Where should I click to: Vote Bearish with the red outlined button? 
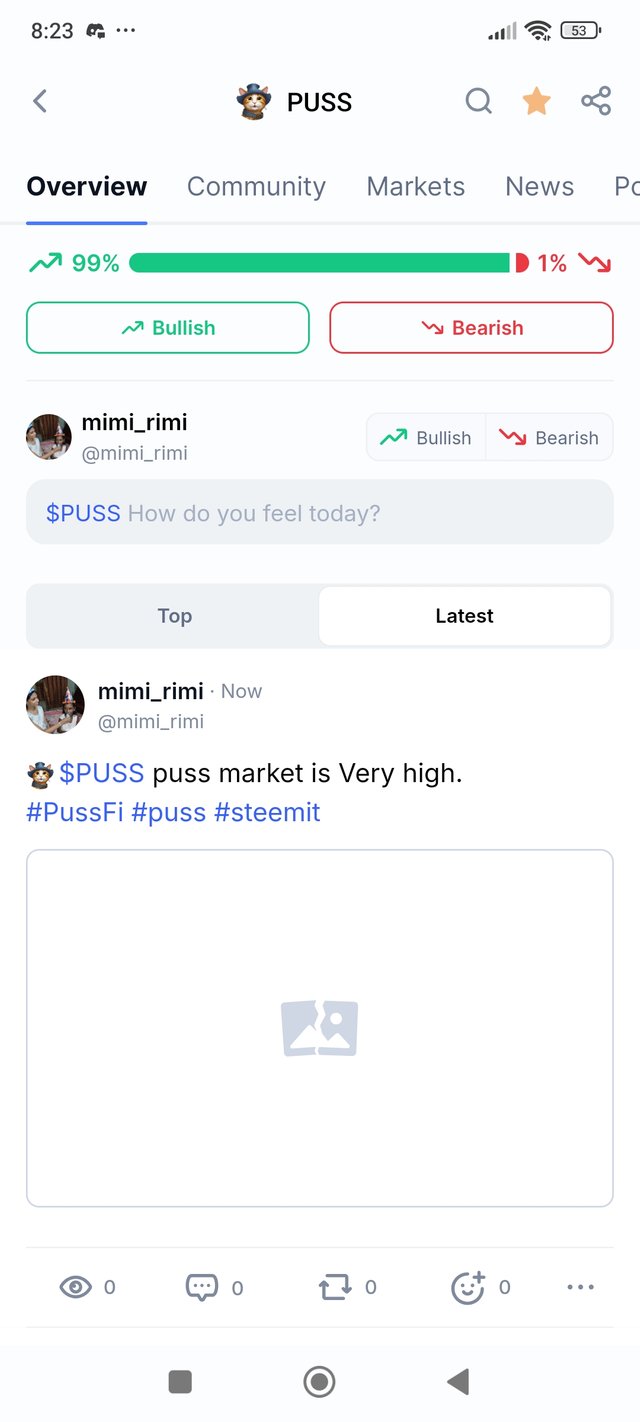coord(471,328)
